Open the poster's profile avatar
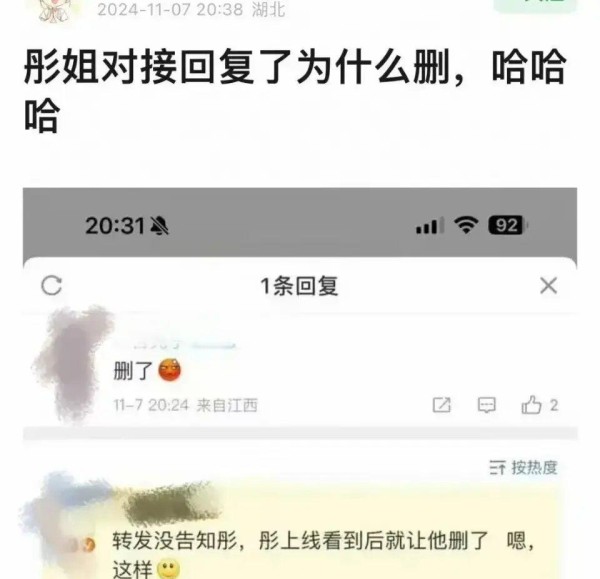The height and width of the screenshot is (579, 600). coord(56,10)
